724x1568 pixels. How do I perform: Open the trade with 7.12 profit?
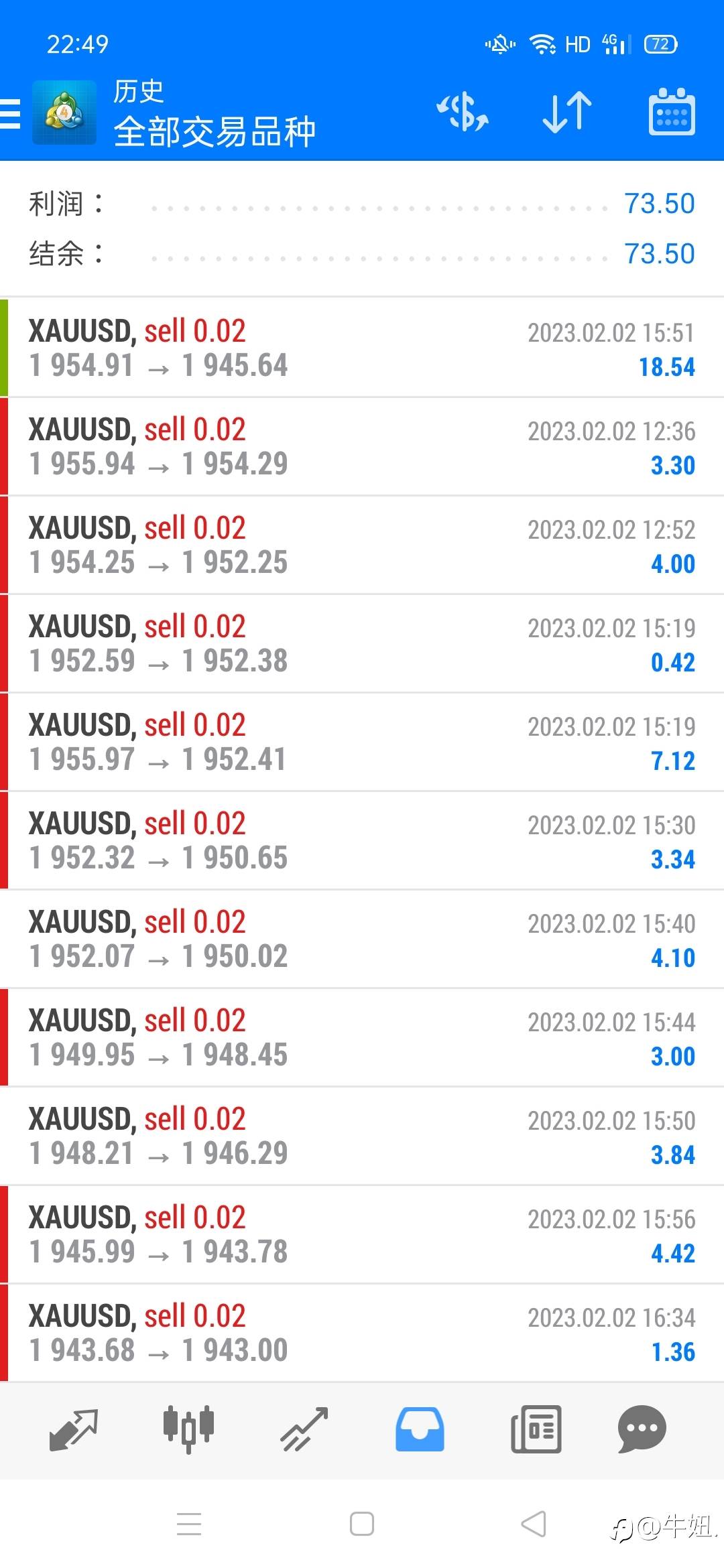click(x=362, y=742)
